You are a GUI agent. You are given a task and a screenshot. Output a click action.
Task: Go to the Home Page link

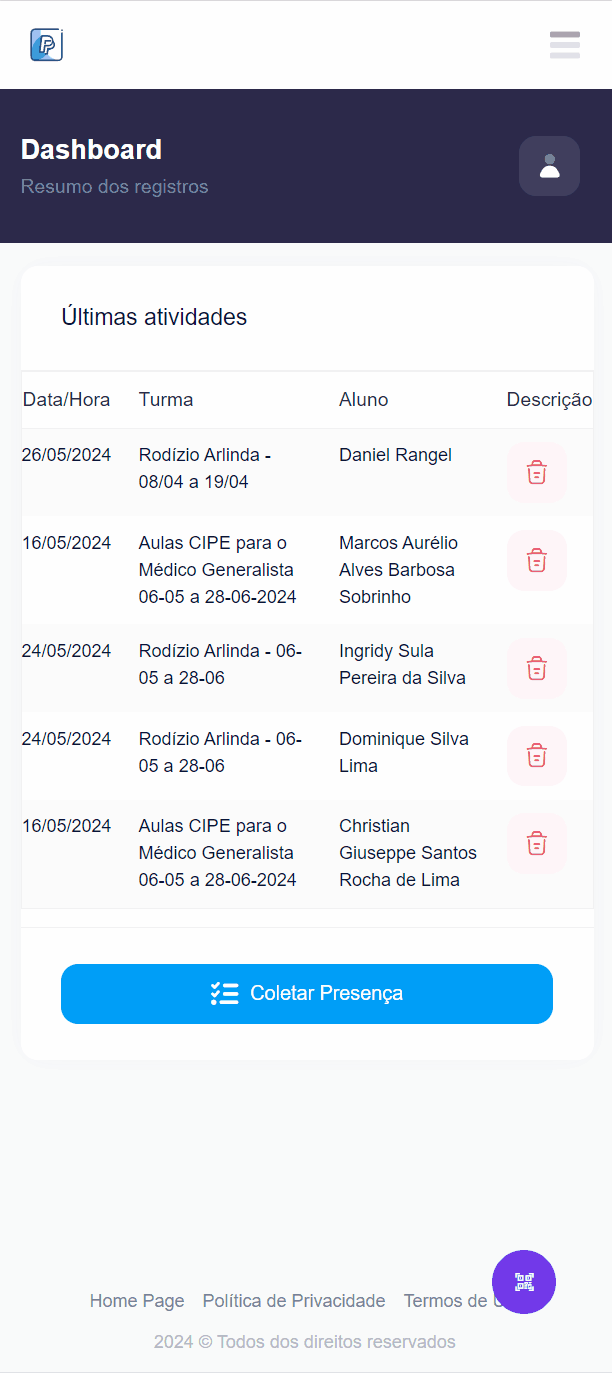pyautogui.click(x=137, y=1301)
